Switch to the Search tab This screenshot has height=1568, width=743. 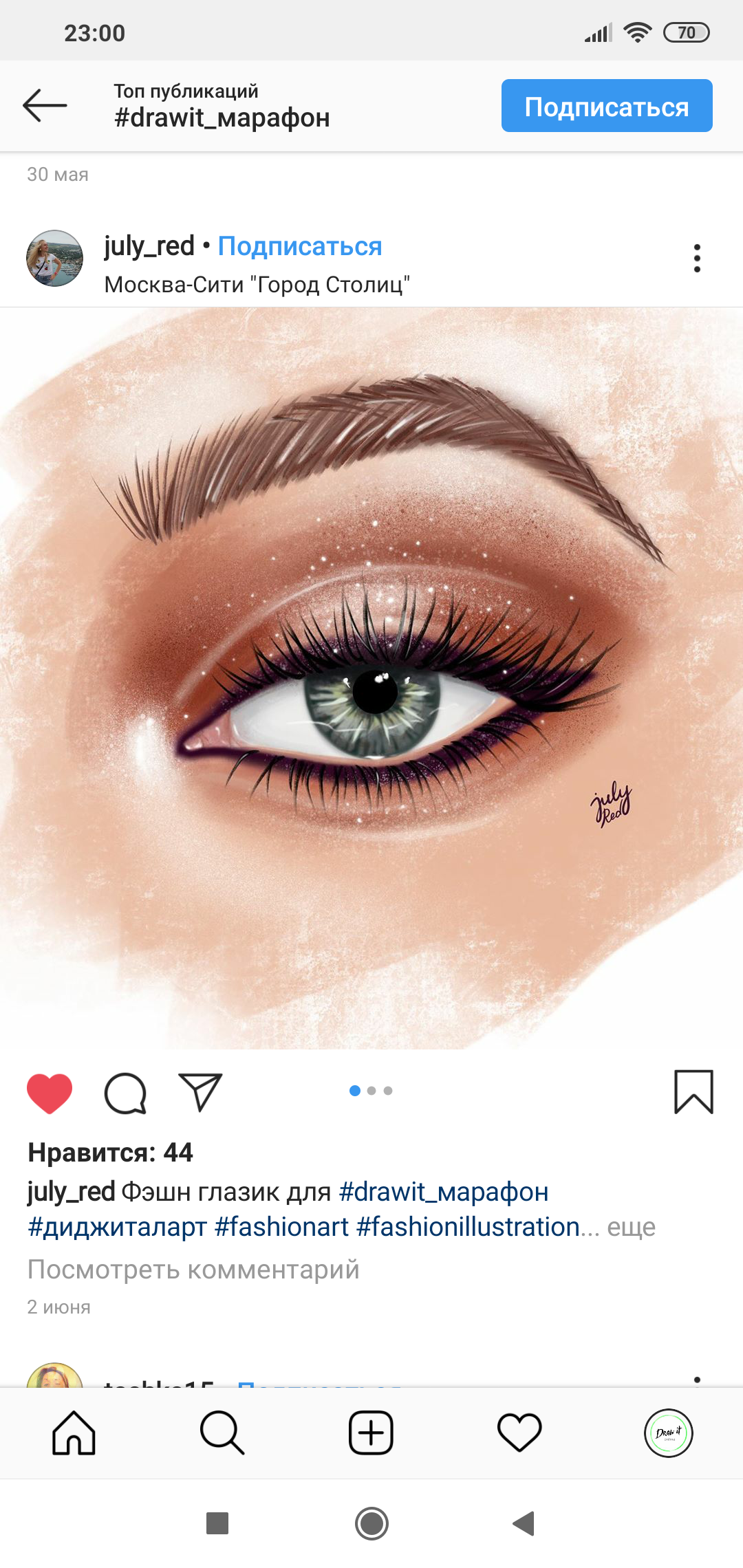tap(222, 1433)
